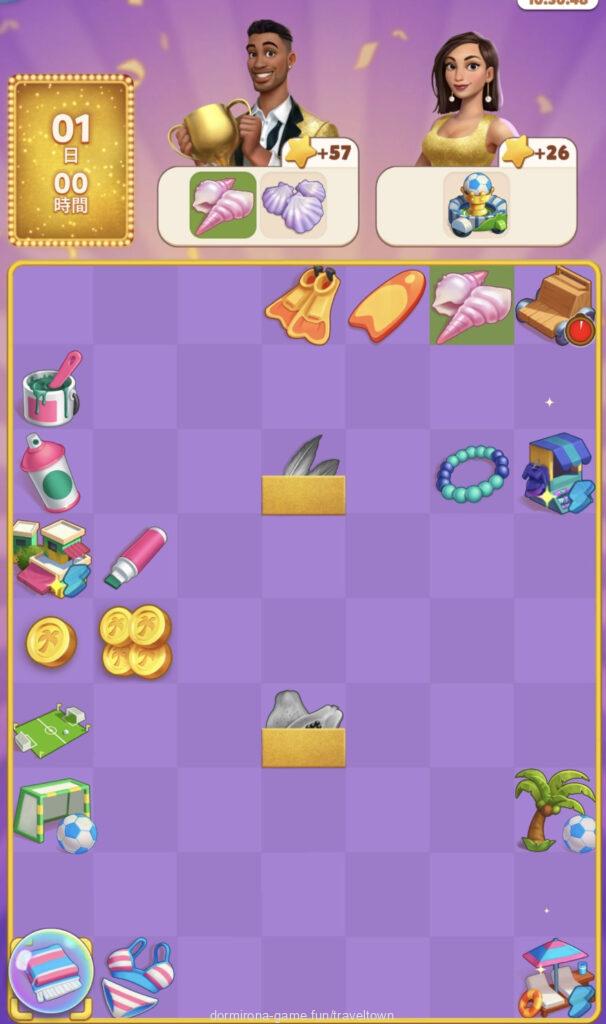
Task: Open the man's seashell order
Action: pos(258,205)
